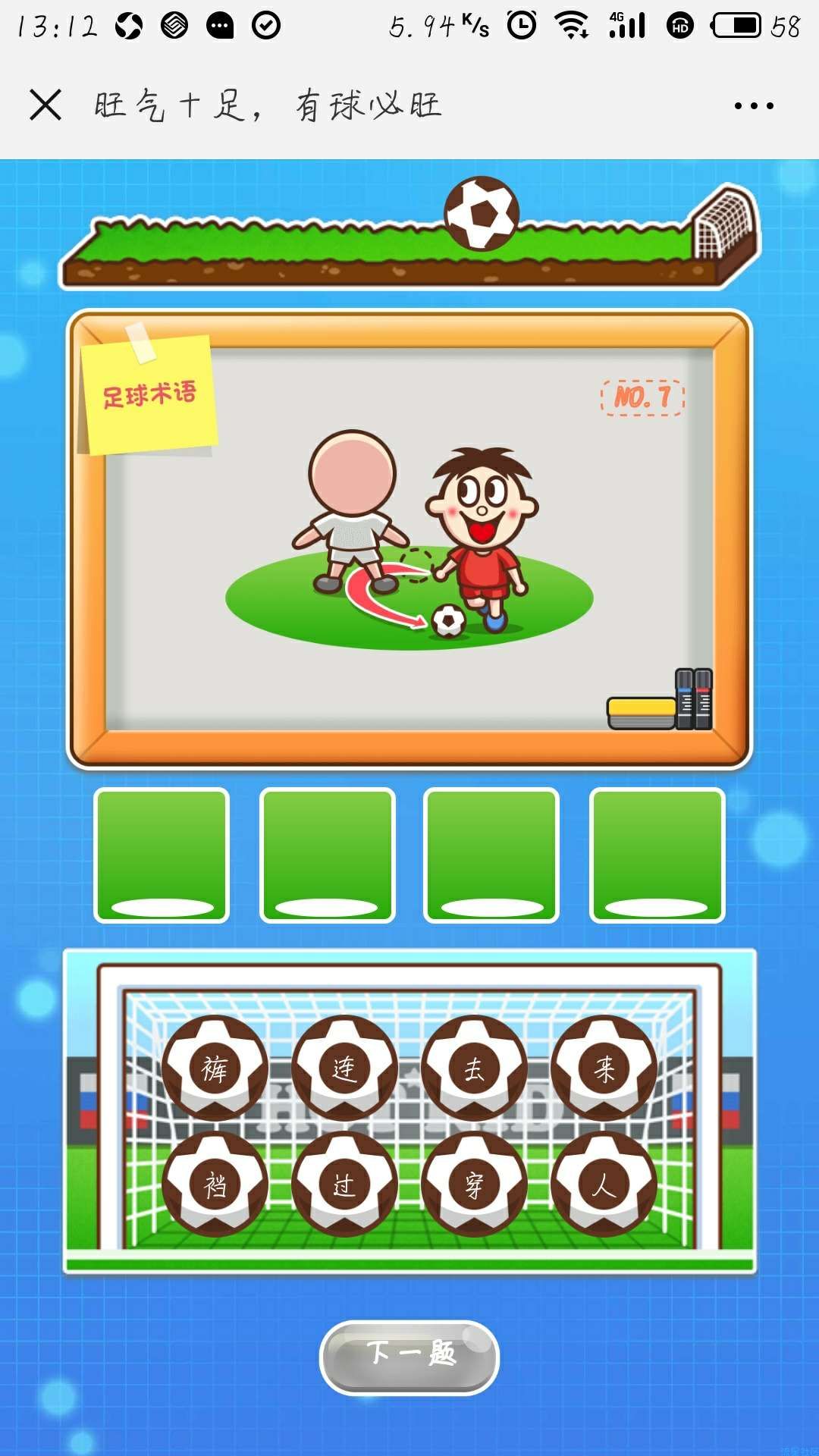Choose the soccer ball with character 穿
The width and height of the screenshot is (819, 1456).
[474, 1184]
